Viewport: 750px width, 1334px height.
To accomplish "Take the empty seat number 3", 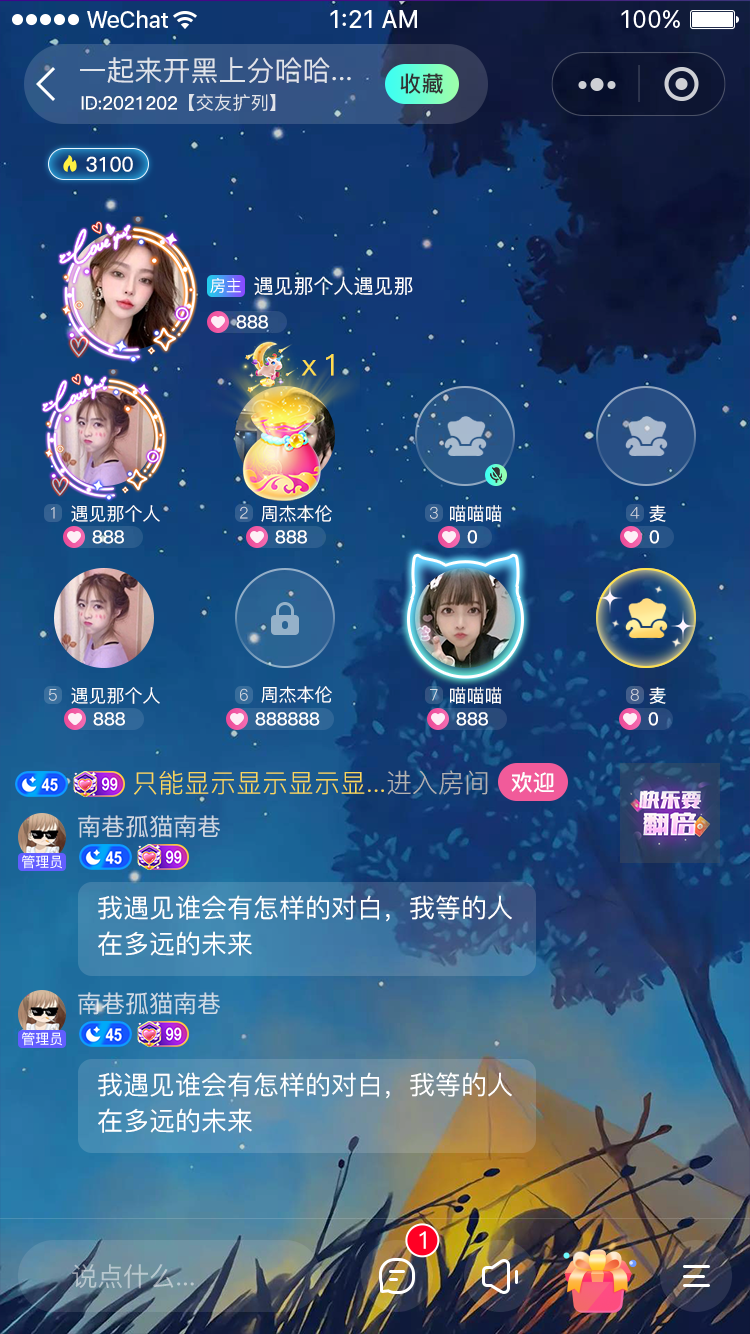I will [465, 436].
